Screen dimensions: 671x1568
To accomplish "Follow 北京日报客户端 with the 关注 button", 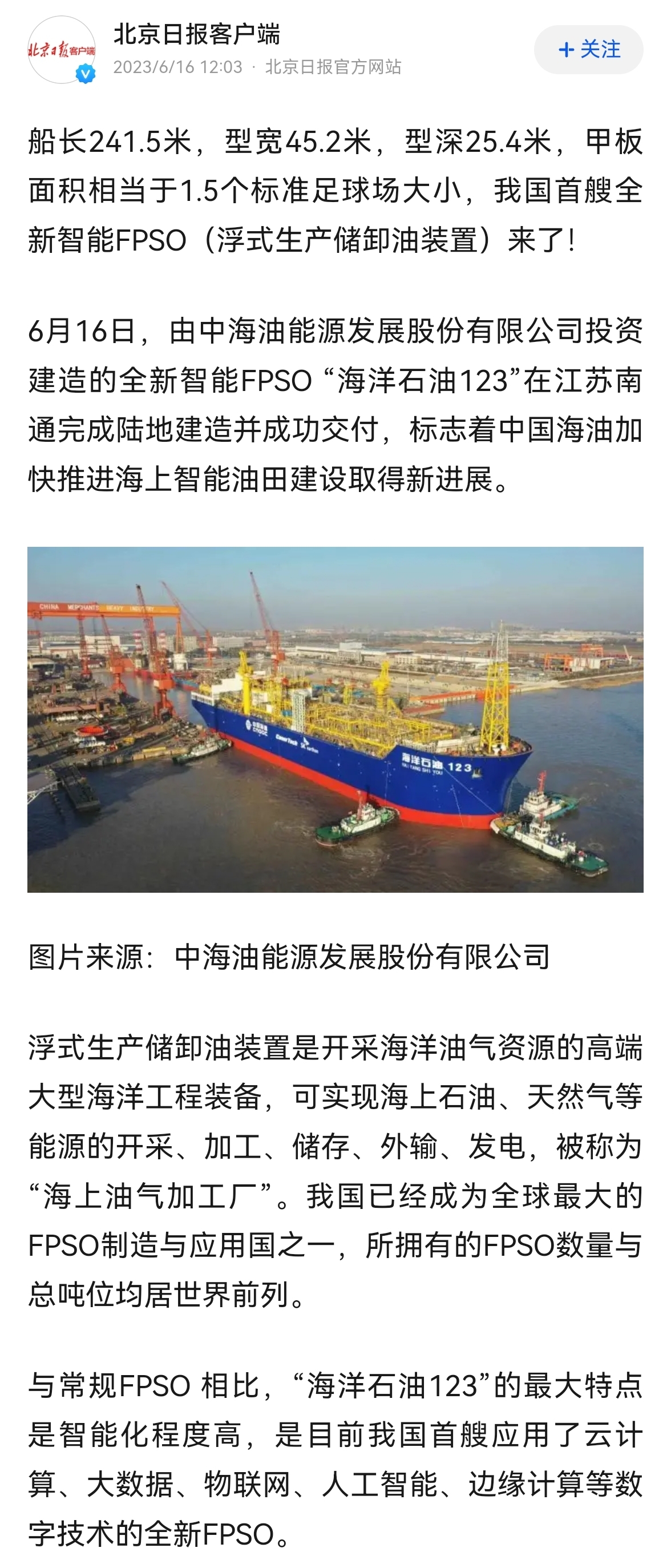I will (588, 50).
